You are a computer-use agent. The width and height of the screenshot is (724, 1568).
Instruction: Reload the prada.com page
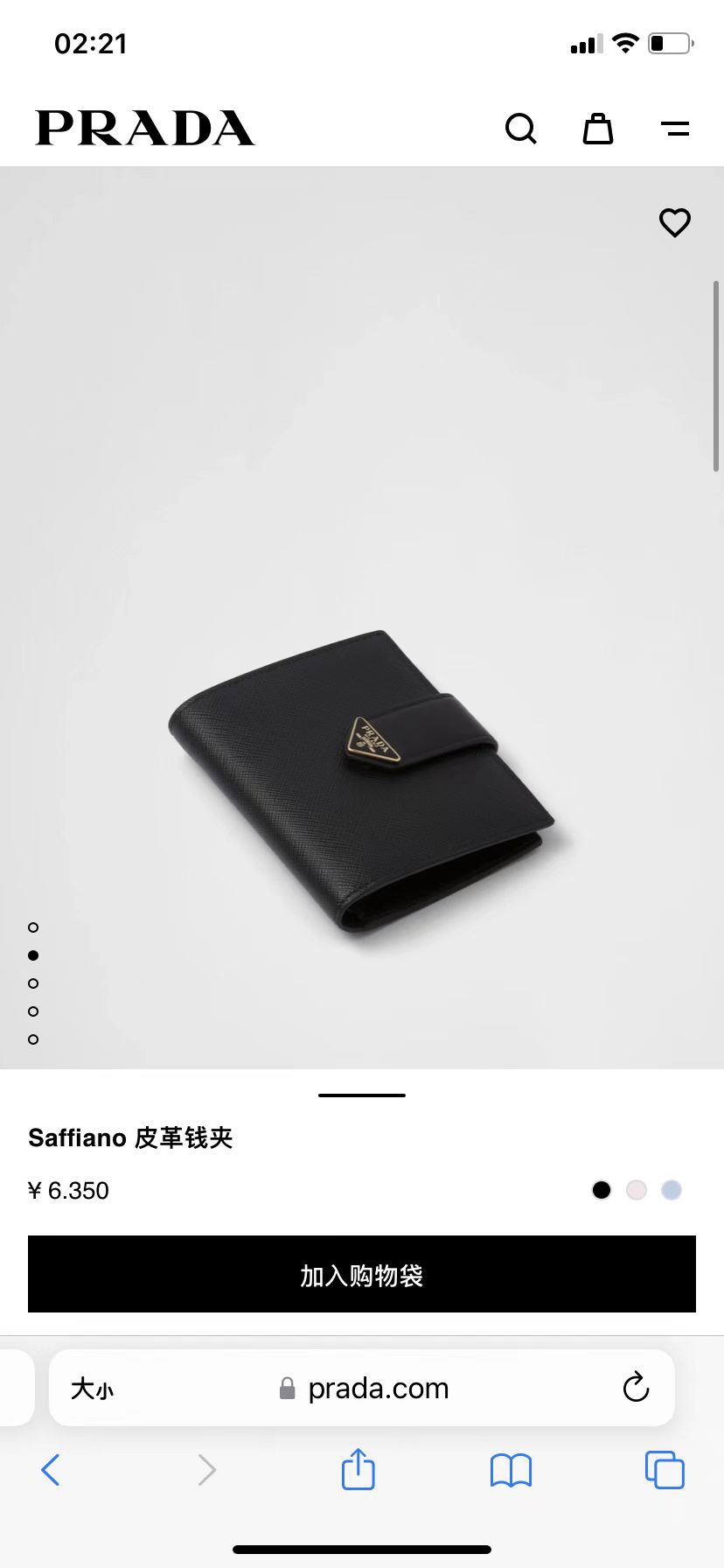coord(636,1387)
